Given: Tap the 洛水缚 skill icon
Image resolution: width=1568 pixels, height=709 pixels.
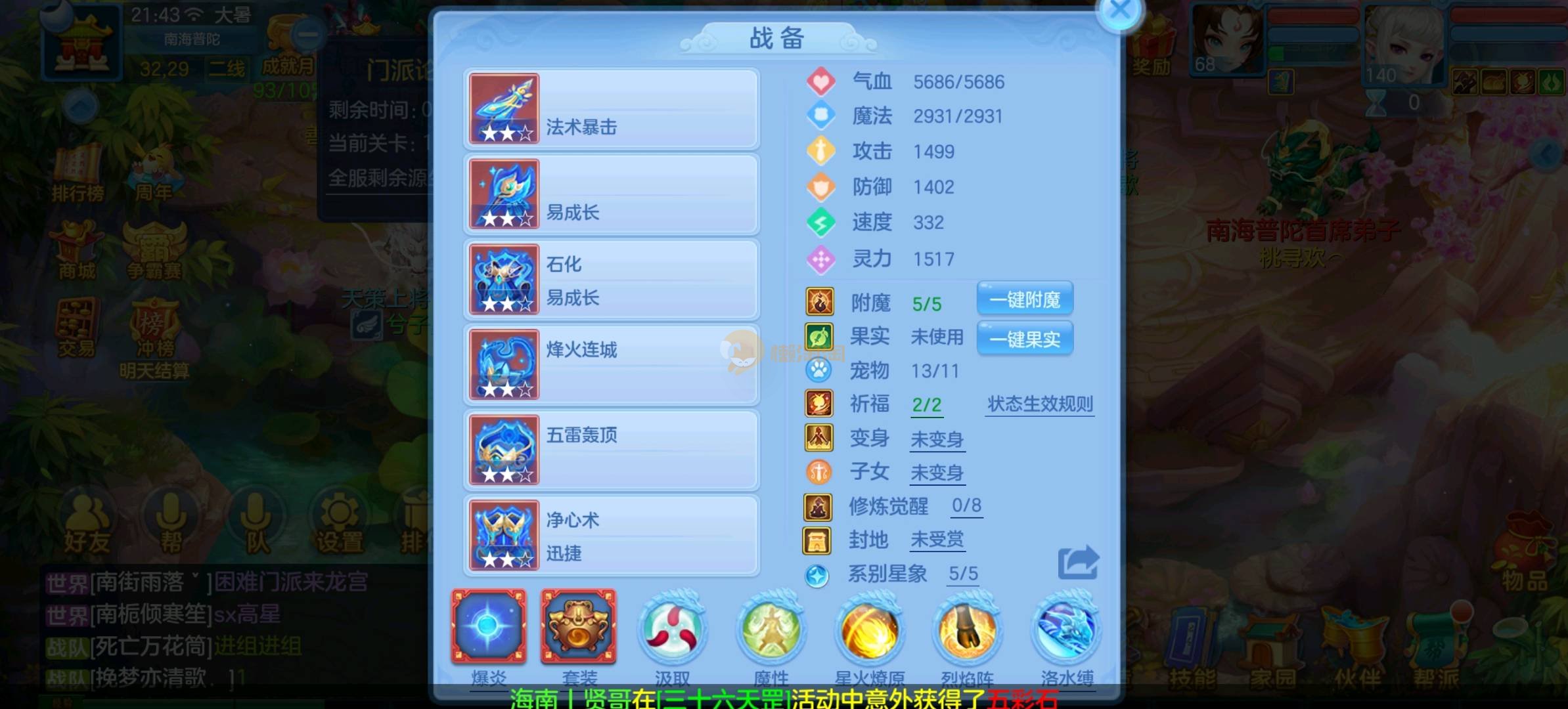Looking at the screenshot, I should point(1066,629).
